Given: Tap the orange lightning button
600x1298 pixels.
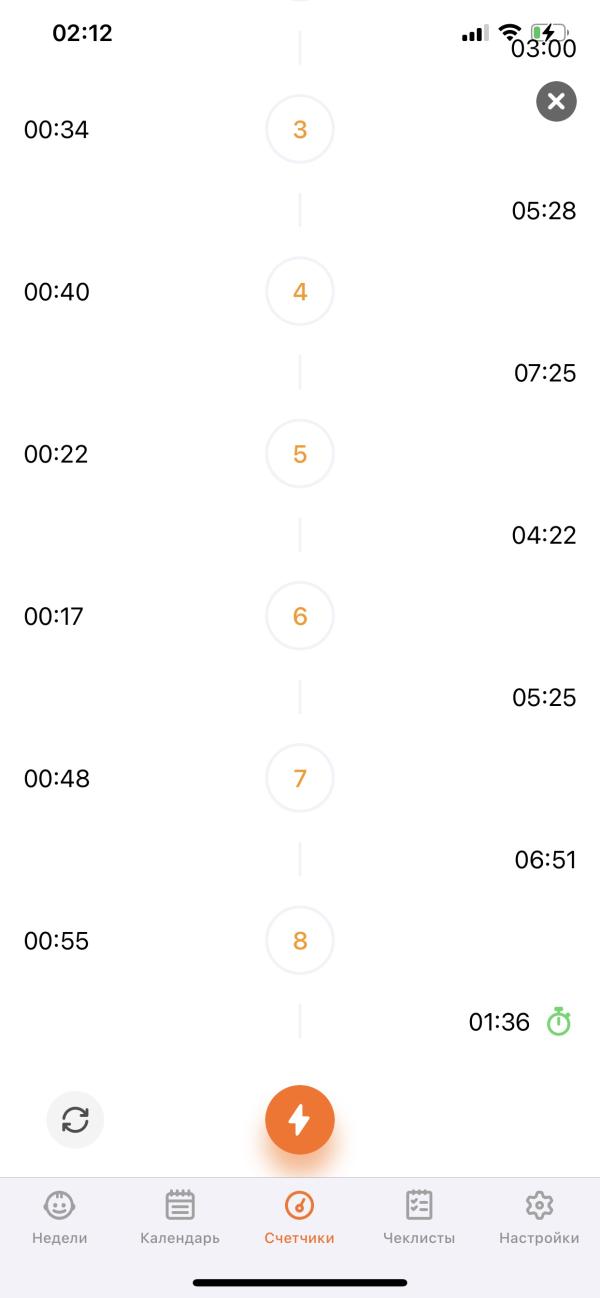Looking at the screenshot, I should [x=300, y=1120].
